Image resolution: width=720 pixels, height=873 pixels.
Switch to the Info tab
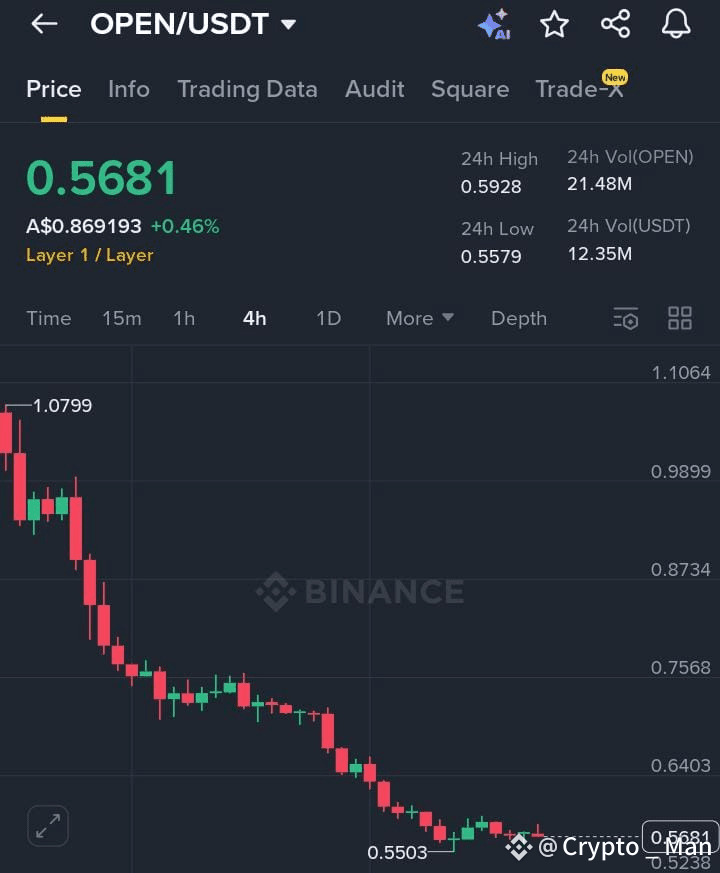point(129,89)
